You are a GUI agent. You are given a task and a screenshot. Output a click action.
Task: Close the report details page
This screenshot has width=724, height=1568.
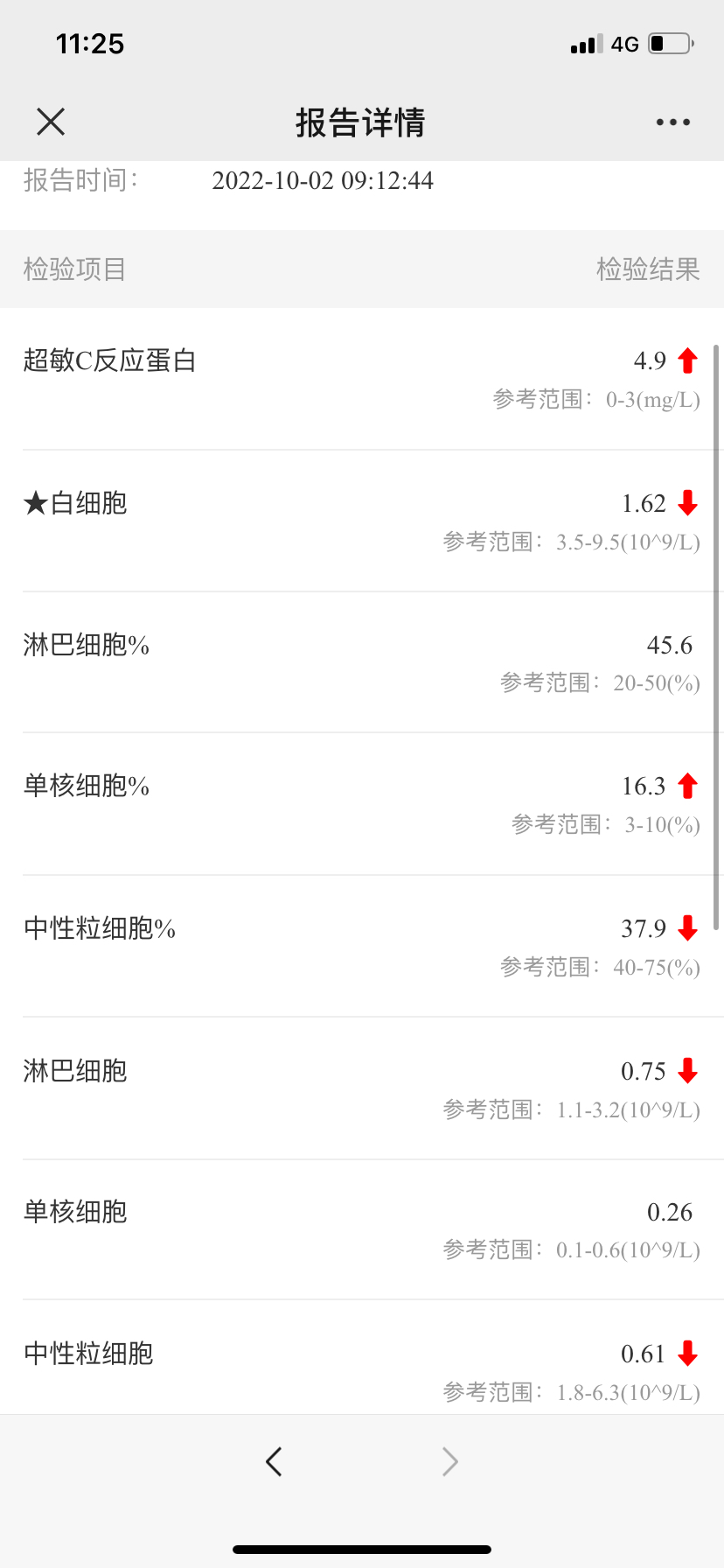click(x=51, y=122)
